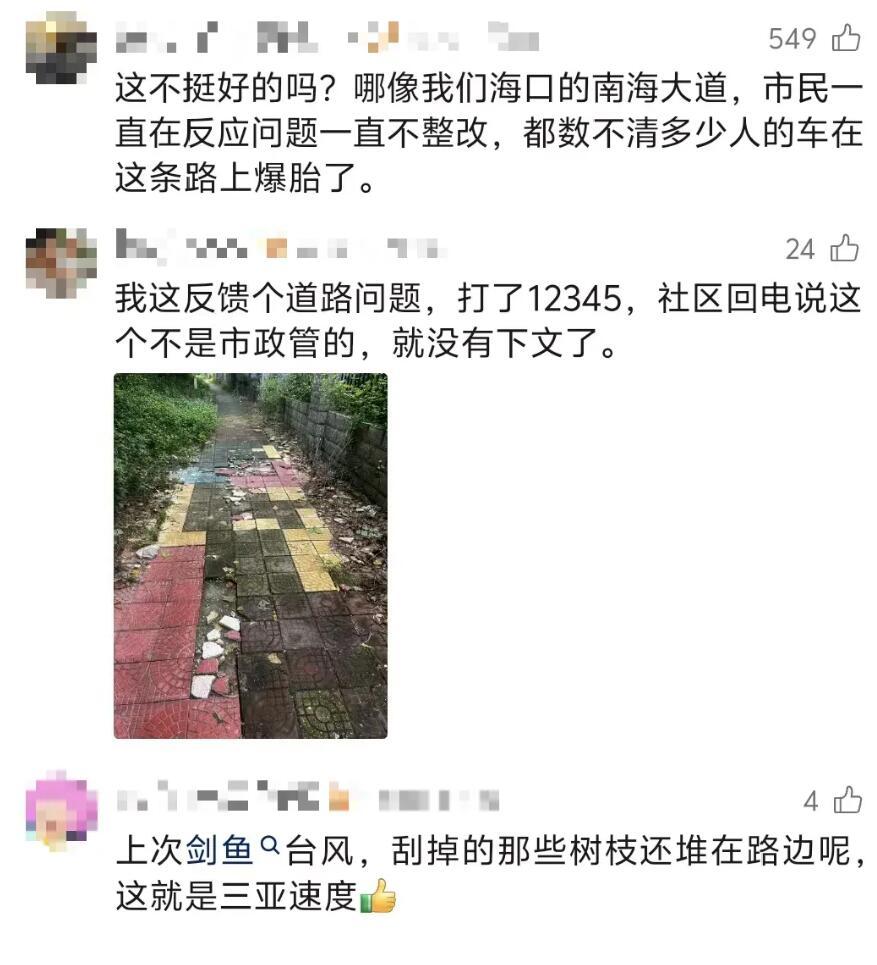The width and height of the screenshot is (877, 965).
Task: Open avatar of the 12345 hotline commenter
Action: coord(60,263)
